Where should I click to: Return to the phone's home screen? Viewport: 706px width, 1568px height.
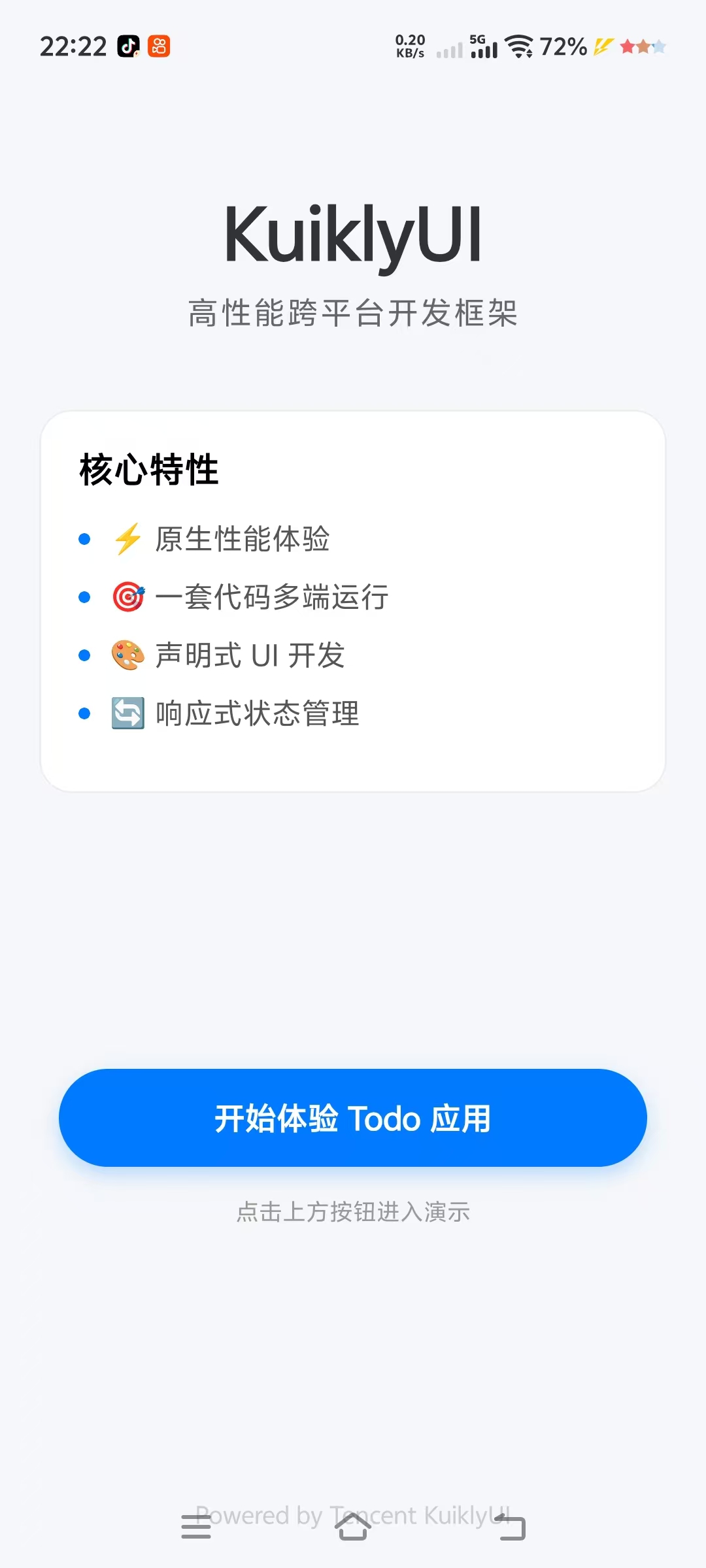pos(353,1526)
